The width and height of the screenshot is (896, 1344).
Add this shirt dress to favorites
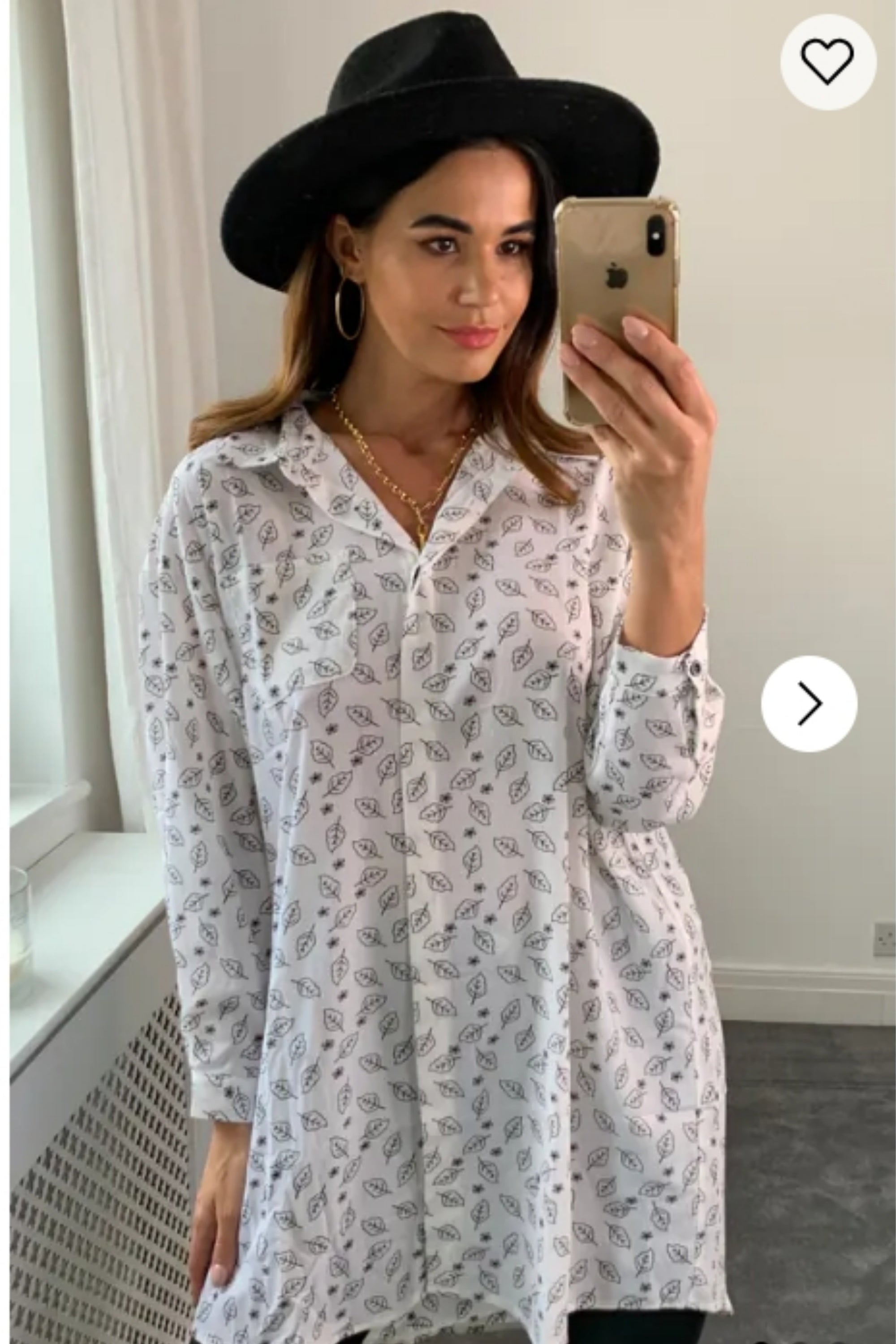pyautogui.click(x=828, y=62)
